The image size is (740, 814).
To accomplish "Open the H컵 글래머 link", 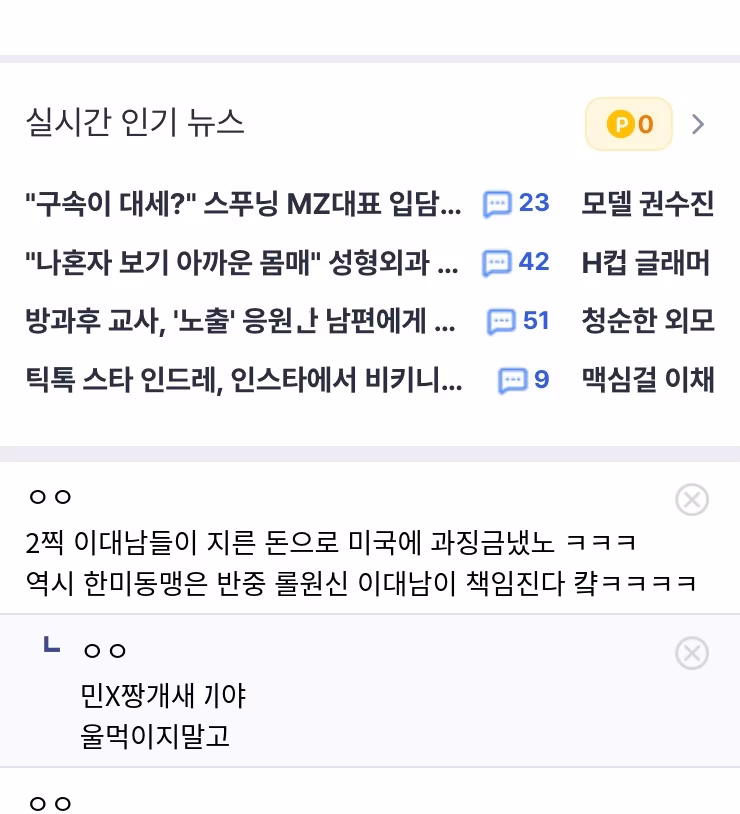I will point(646,263).
